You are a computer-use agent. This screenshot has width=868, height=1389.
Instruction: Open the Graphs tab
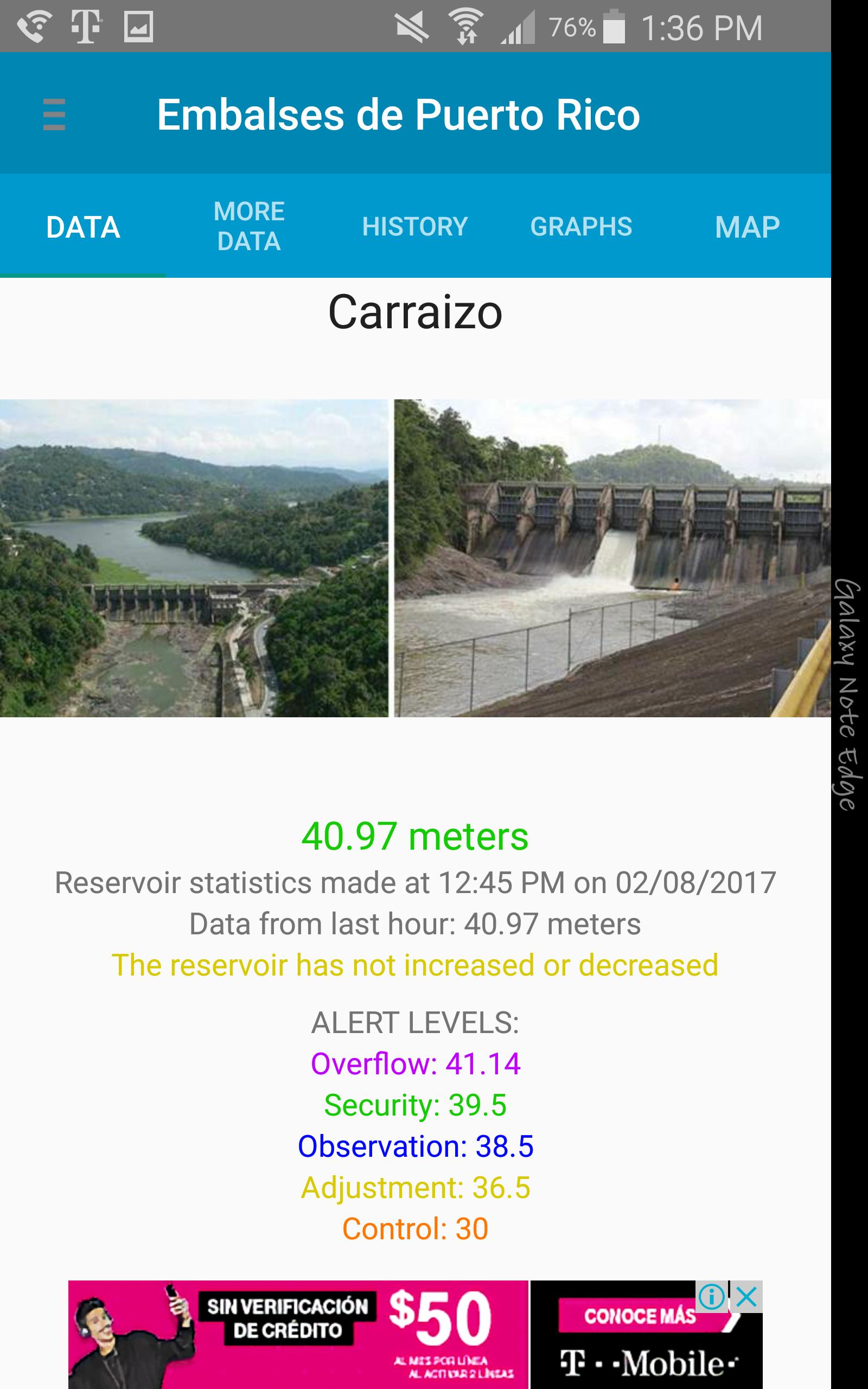tap(581, 227)
